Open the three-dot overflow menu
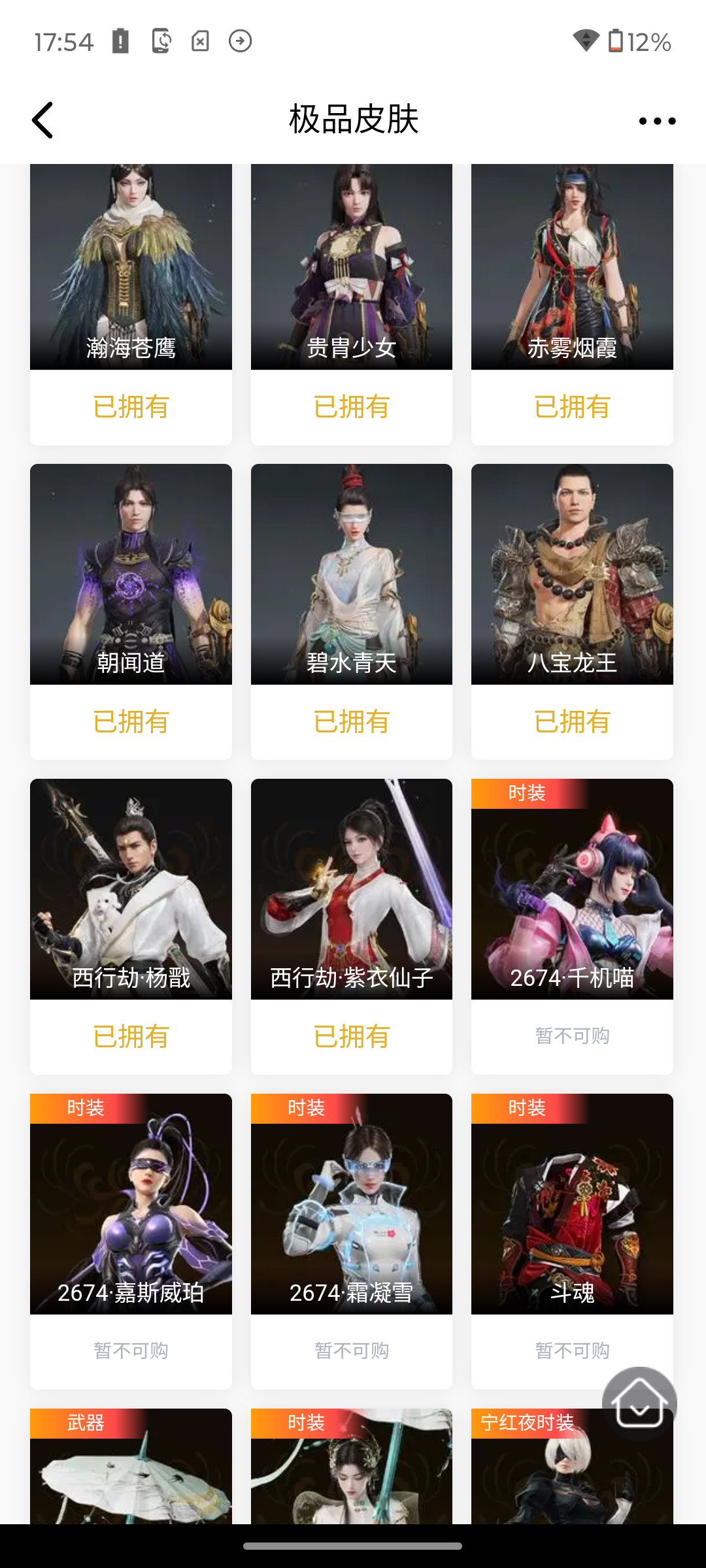The width and height of the screenshot is (706, 1568). pyautogui.click(x=657, y=121)
